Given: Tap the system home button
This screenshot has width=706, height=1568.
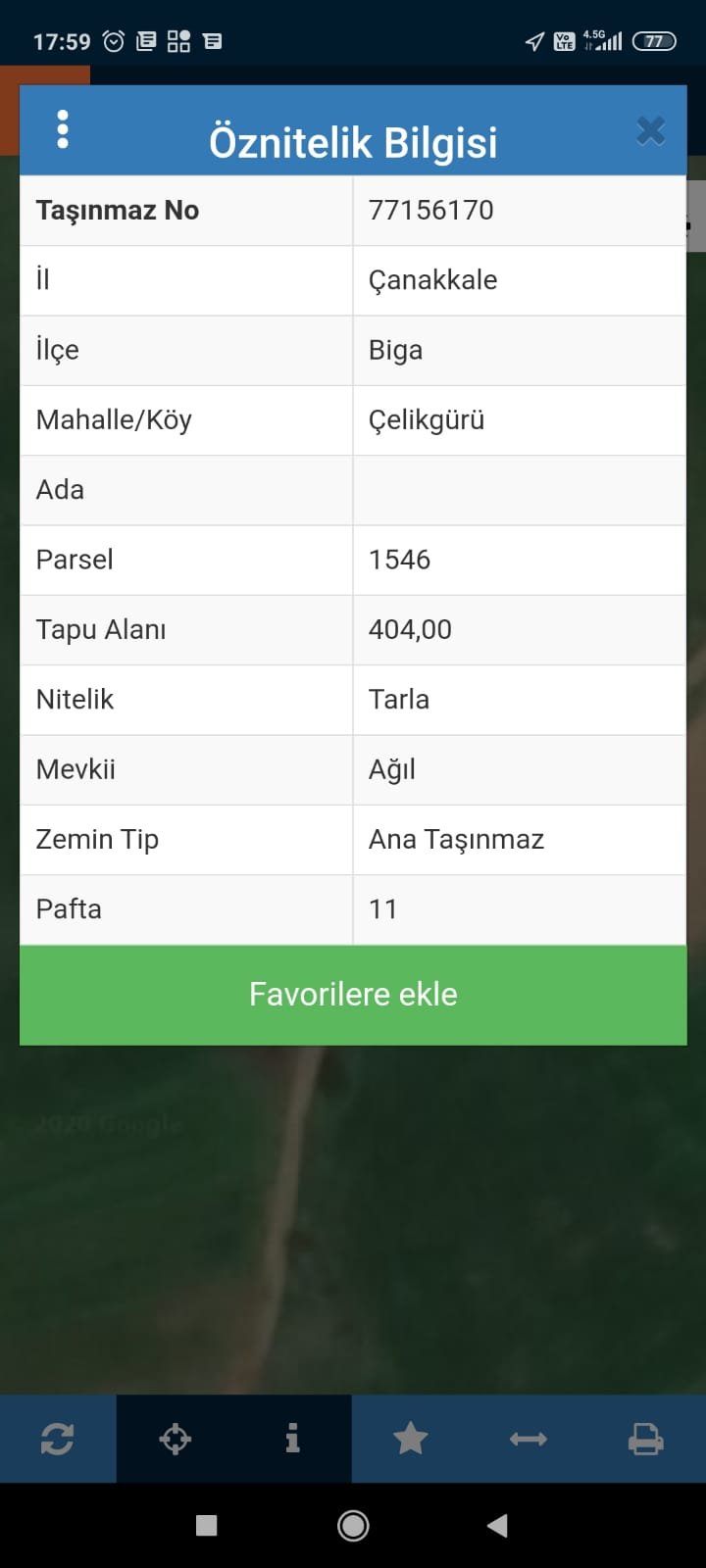Looking at the screenshot, I should 353,1525.
